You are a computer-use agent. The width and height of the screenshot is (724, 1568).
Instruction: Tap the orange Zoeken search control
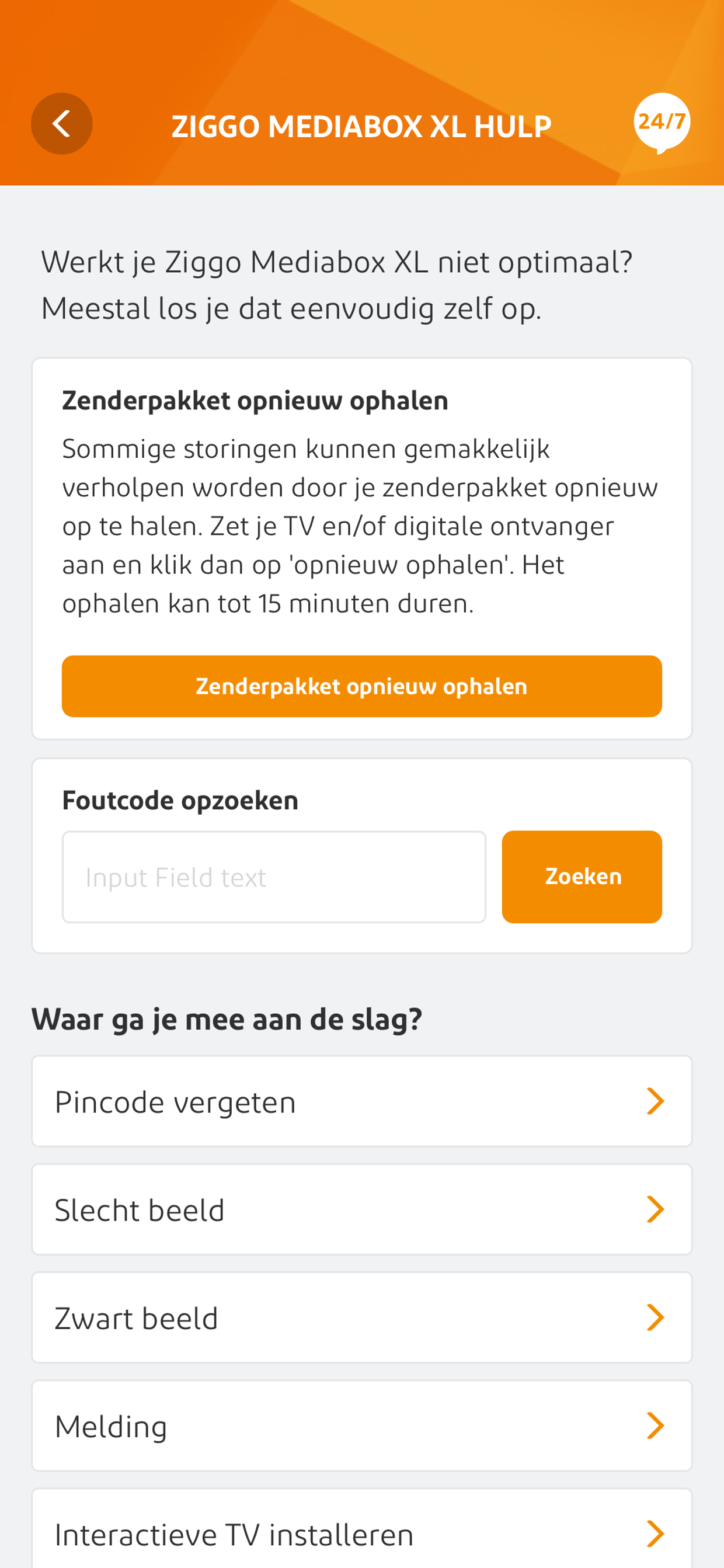(x=582, y=877)
